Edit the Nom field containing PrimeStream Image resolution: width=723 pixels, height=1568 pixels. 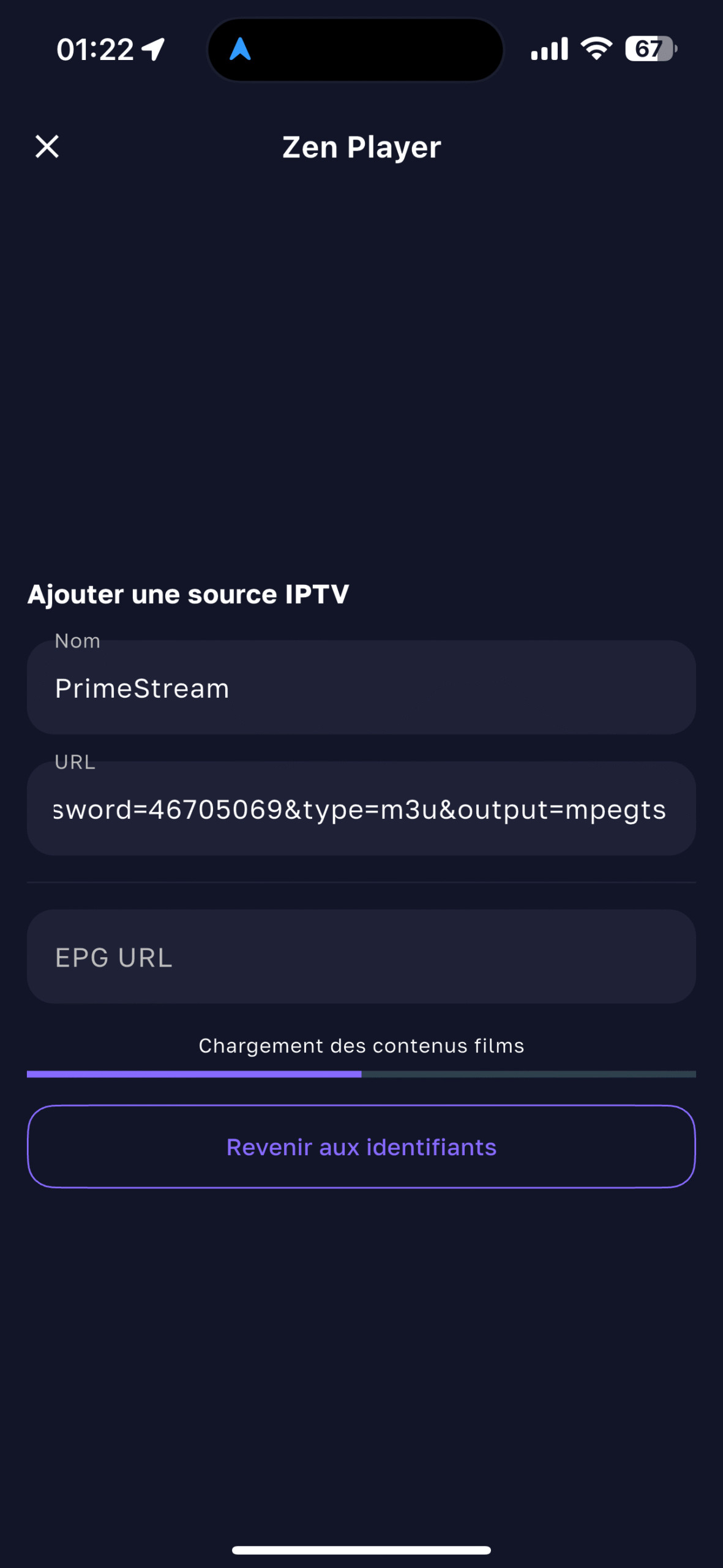coord(361,688)
